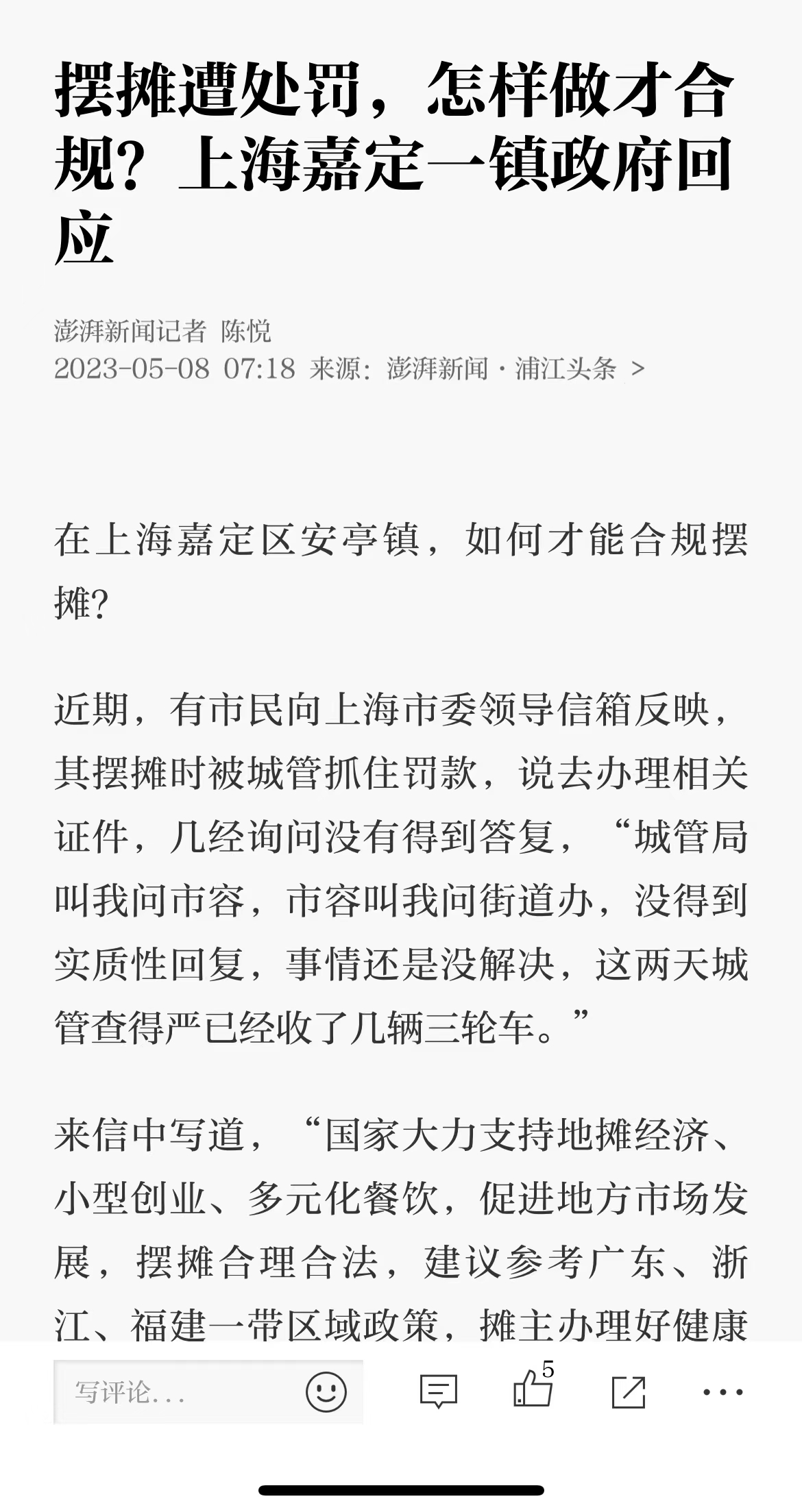Like this article with thumbs-up

pyautogui.click(x=533, y=1387)
